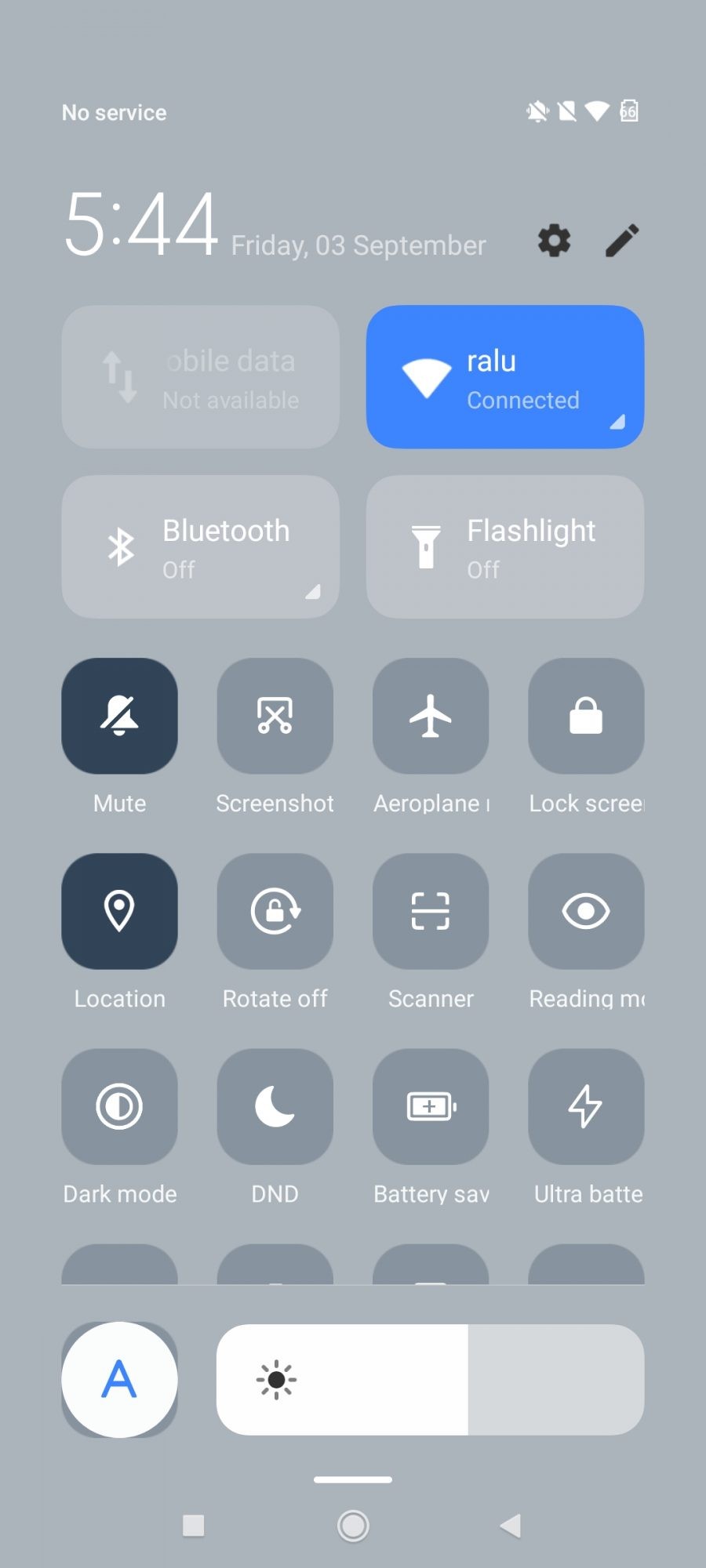
Task: Turn off Location
Action: click(x=119, y=911)
